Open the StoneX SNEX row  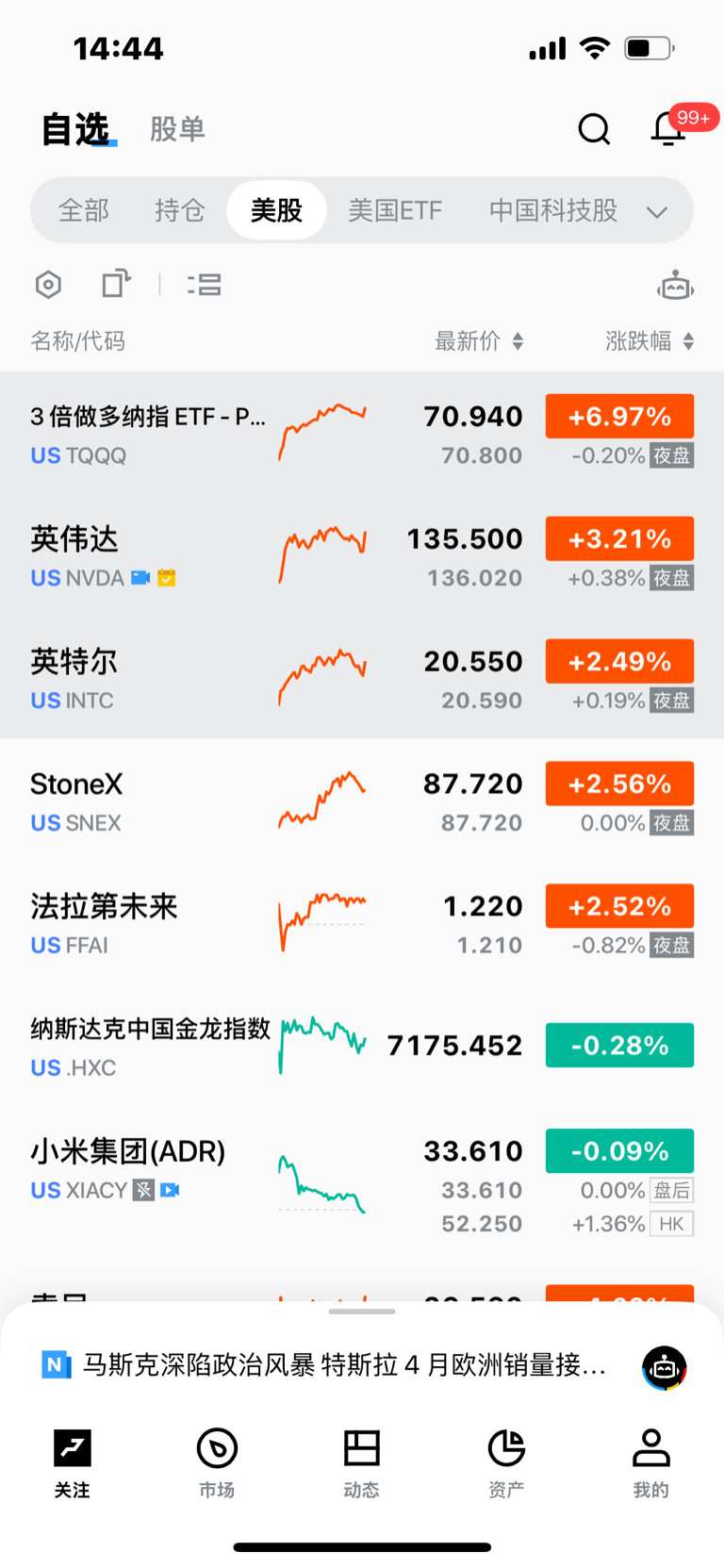coord(362,801)
